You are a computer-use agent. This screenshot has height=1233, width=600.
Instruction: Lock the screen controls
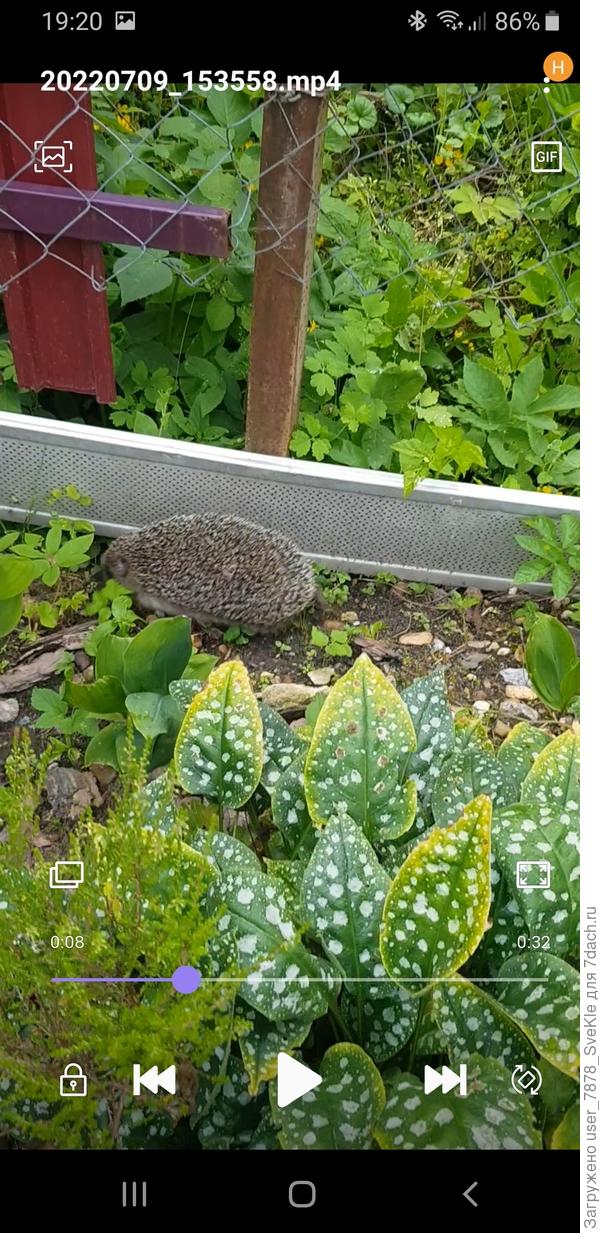point(73,1080)
